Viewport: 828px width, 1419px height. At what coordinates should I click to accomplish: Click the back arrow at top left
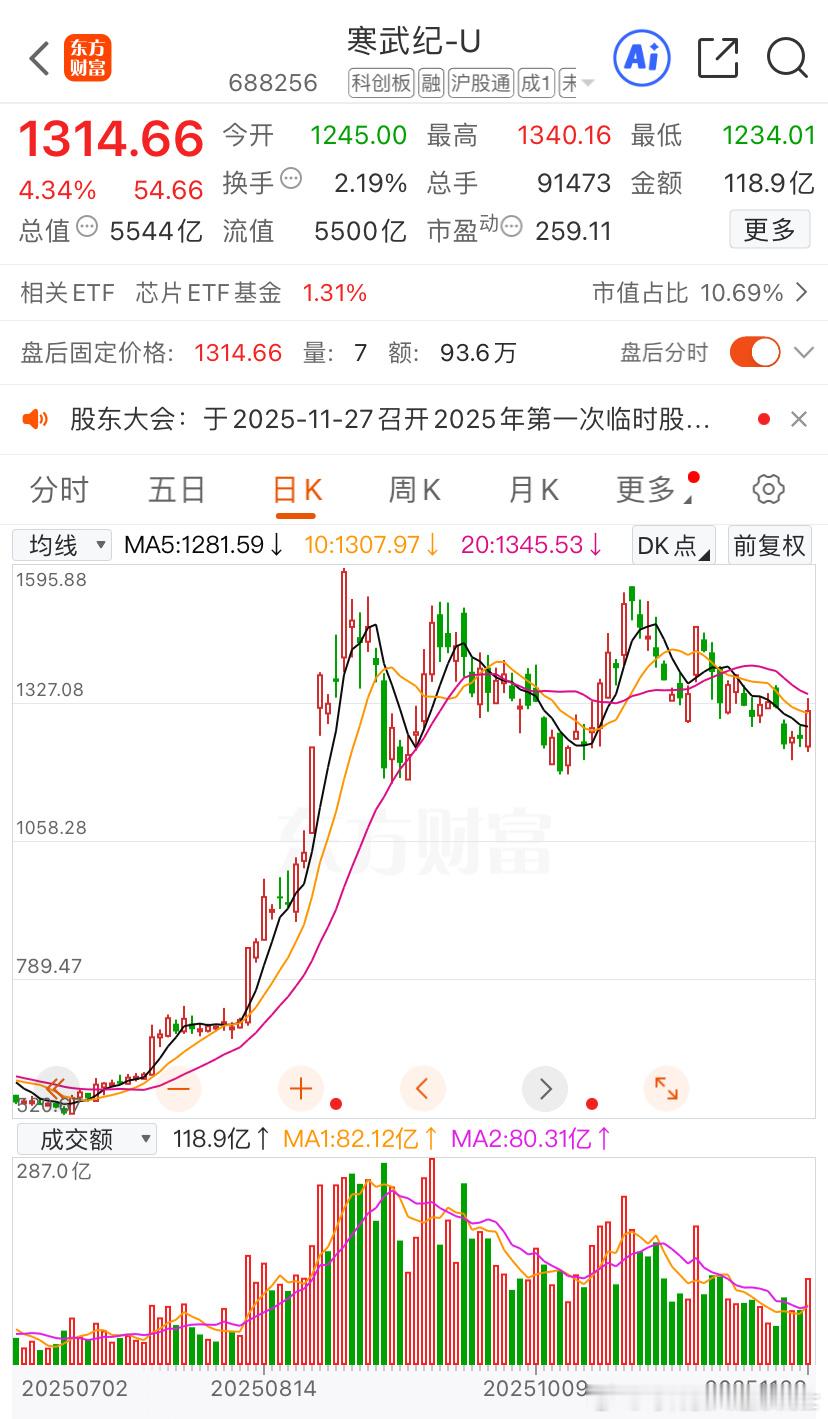[38, 58]
